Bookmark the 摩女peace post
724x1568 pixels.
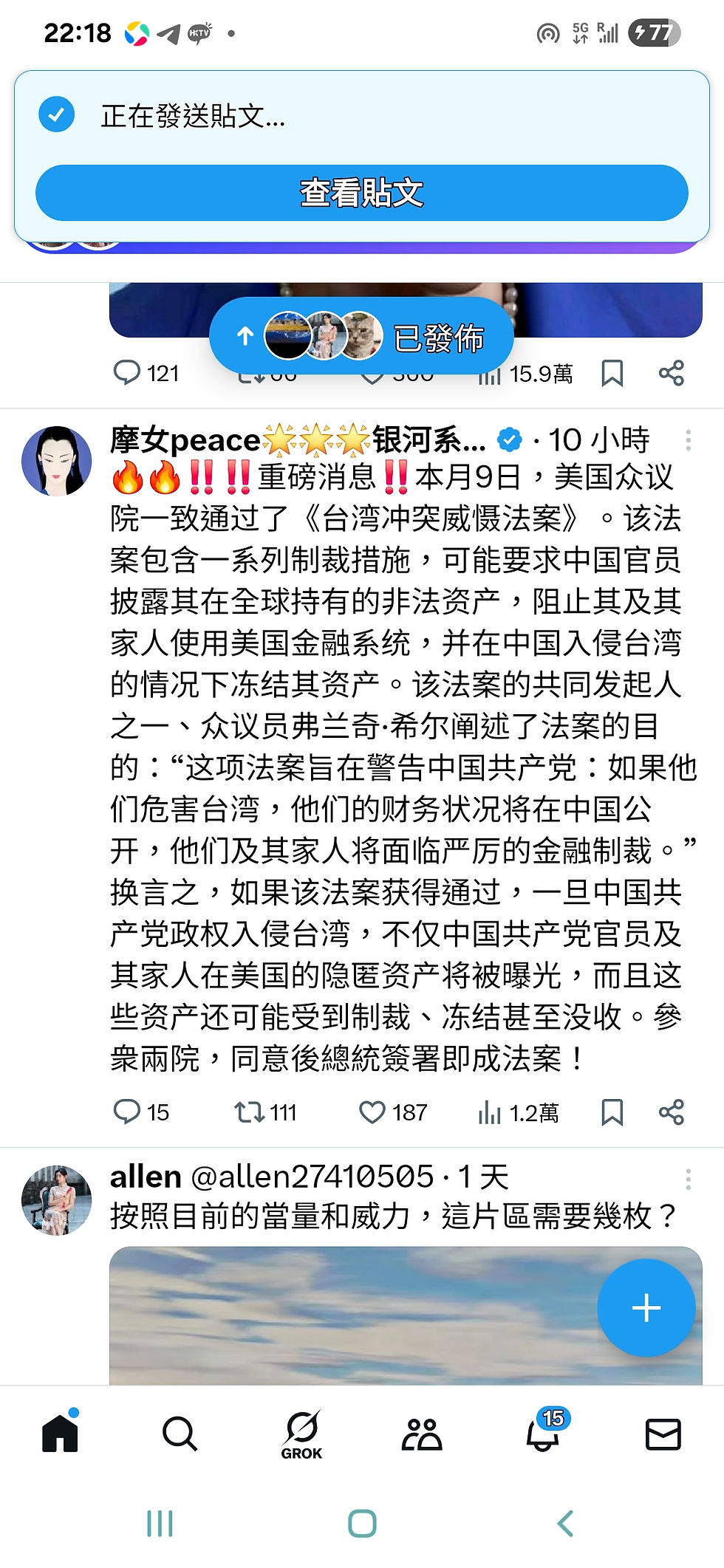click(x=612, y=1112)
